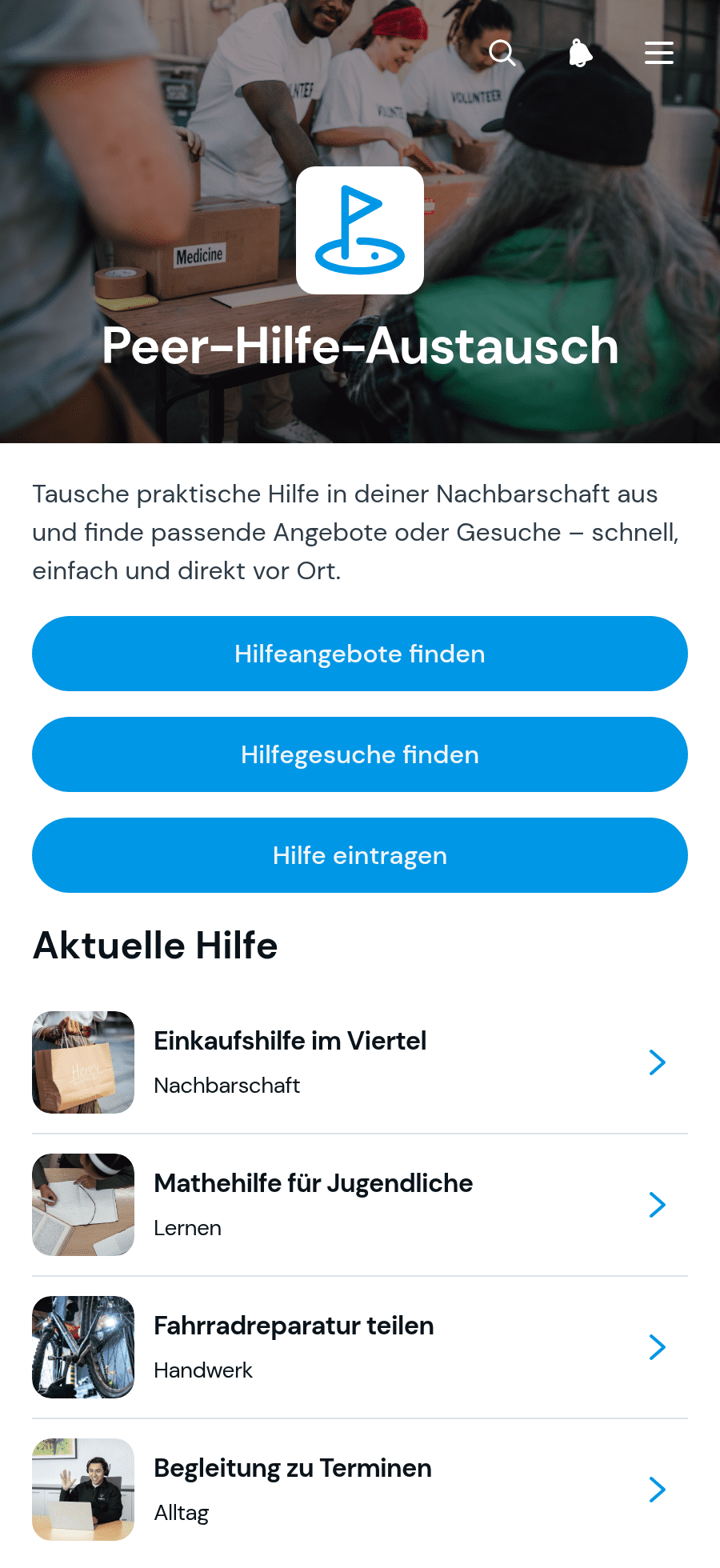Open the hamburger menu
720x1568 pixels.
coord(659,53)
